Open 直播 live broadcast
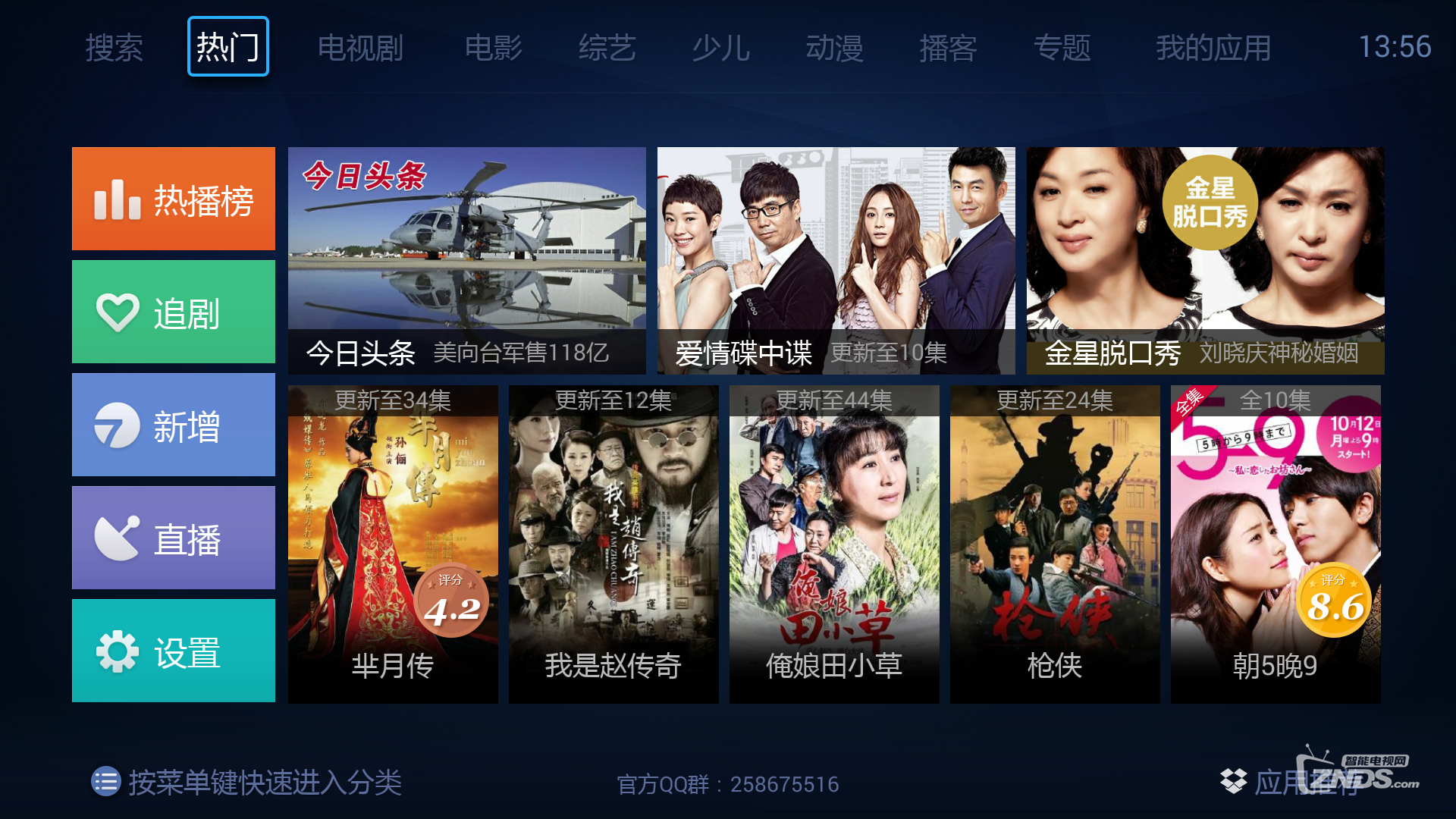 (174, 538)
